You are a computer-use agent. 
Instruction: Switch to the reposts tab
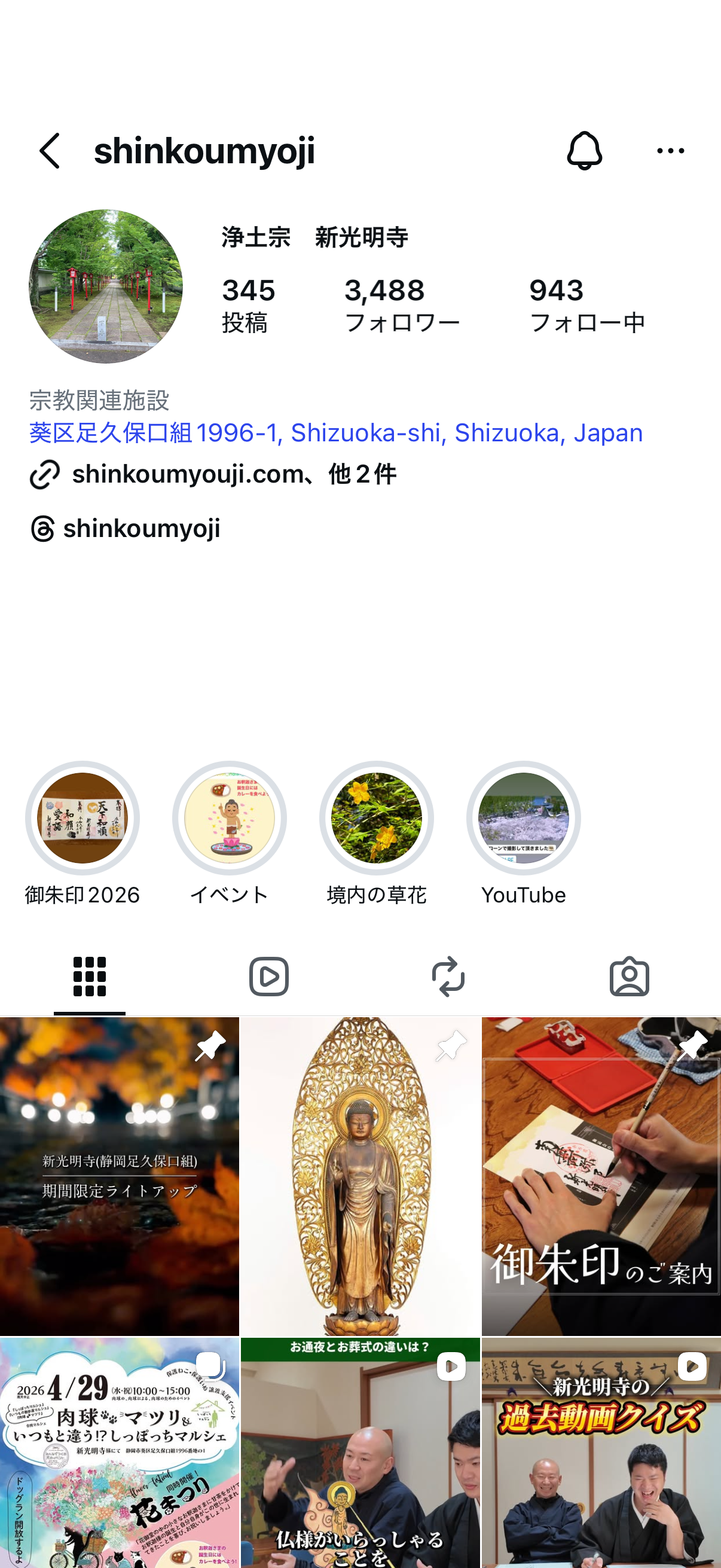point(448,977)
